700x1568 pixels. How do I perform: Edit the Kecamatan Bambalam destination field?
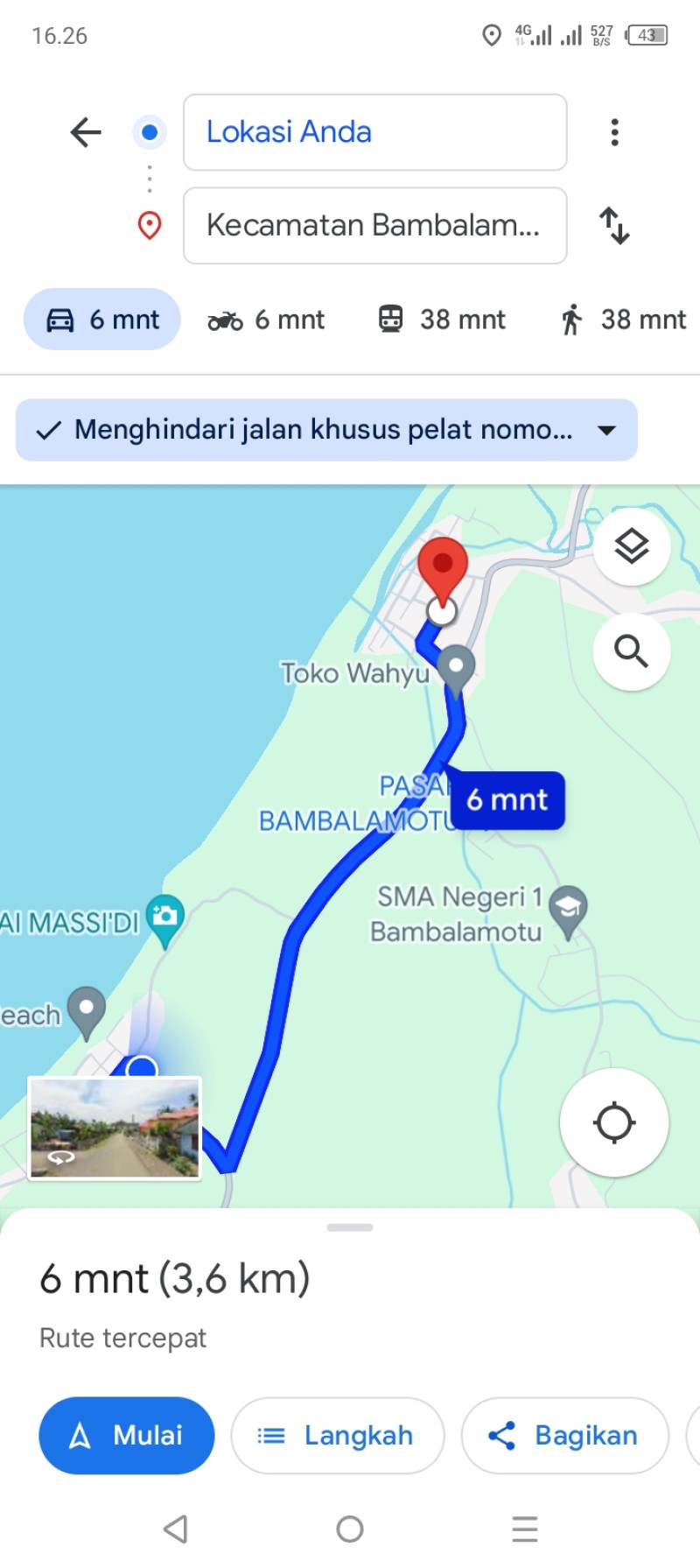[x=374, y=225]
